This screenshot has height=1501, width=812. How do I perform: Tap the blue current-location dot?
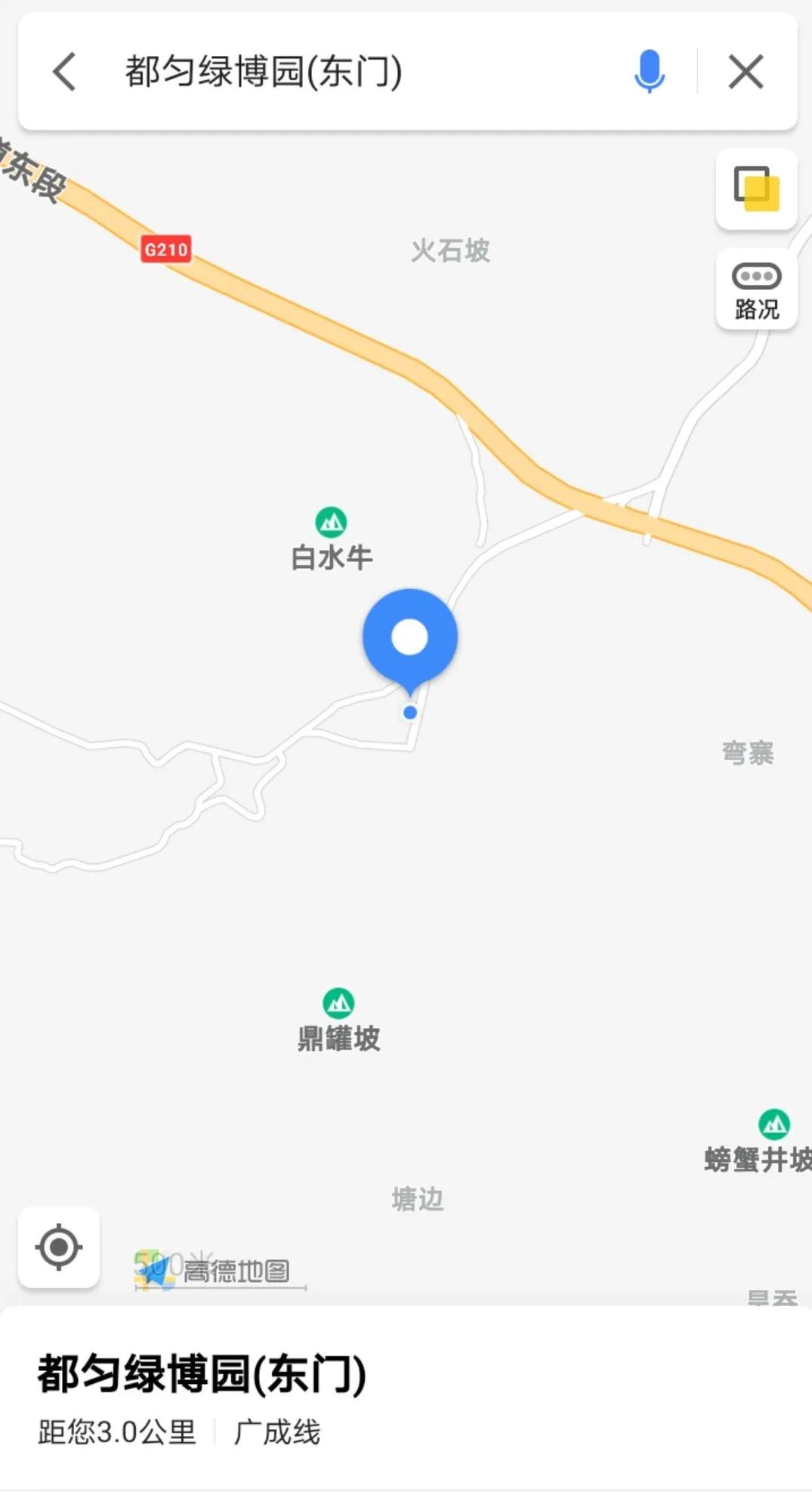[409, 712]
